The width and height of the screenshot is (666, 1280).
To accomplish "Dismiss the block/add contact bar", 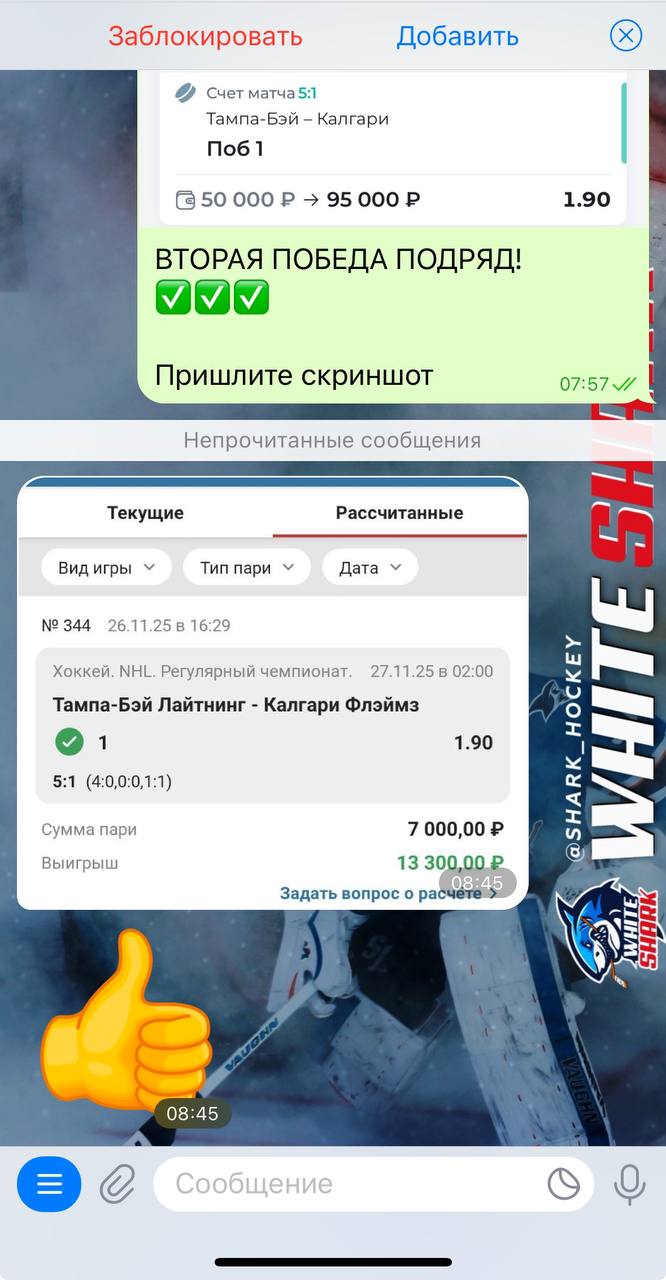I will click(x=626, y=37).
